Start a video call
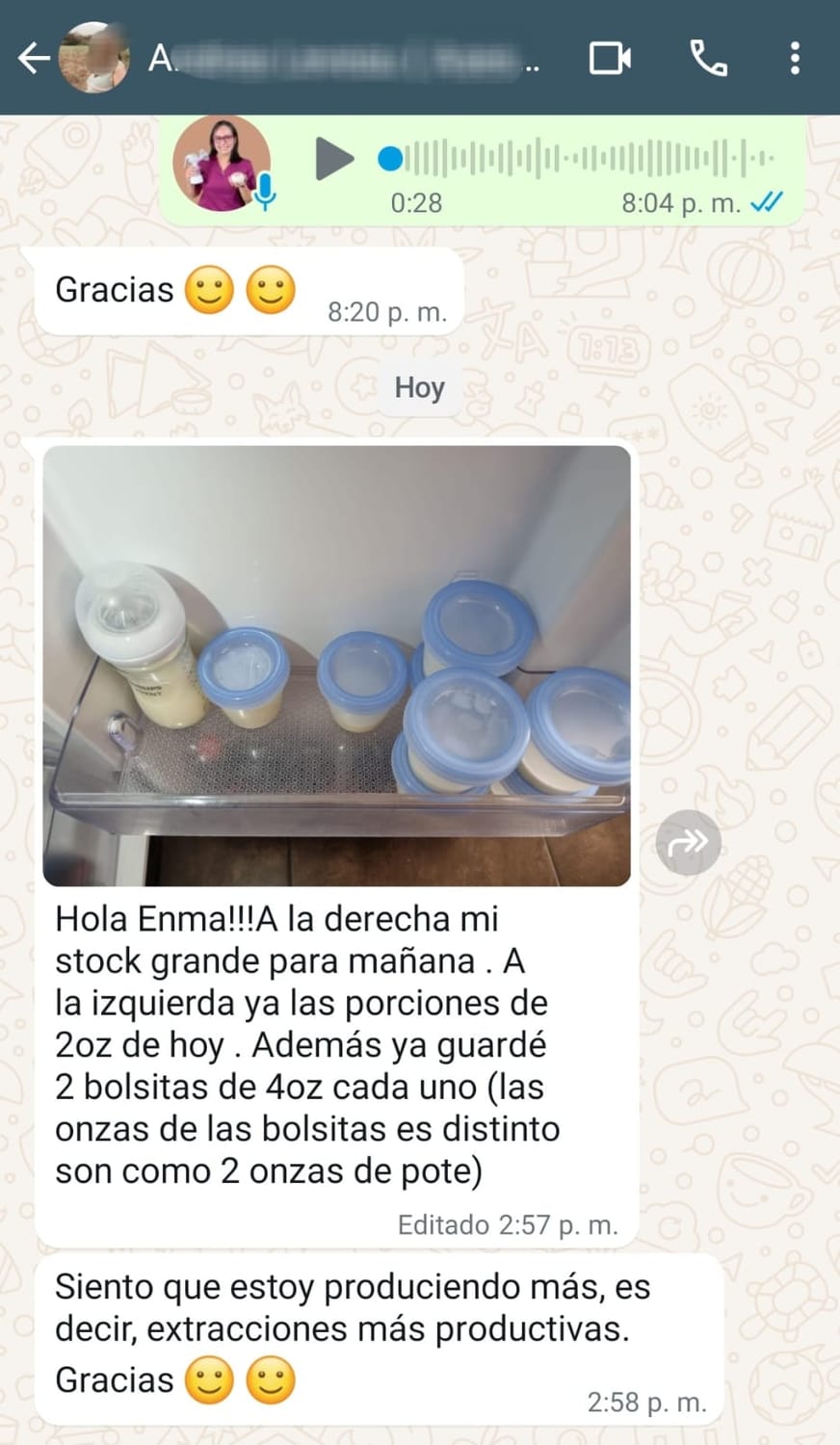The height and width of the screenshot is (1445, 840). [x=610, y=59]
